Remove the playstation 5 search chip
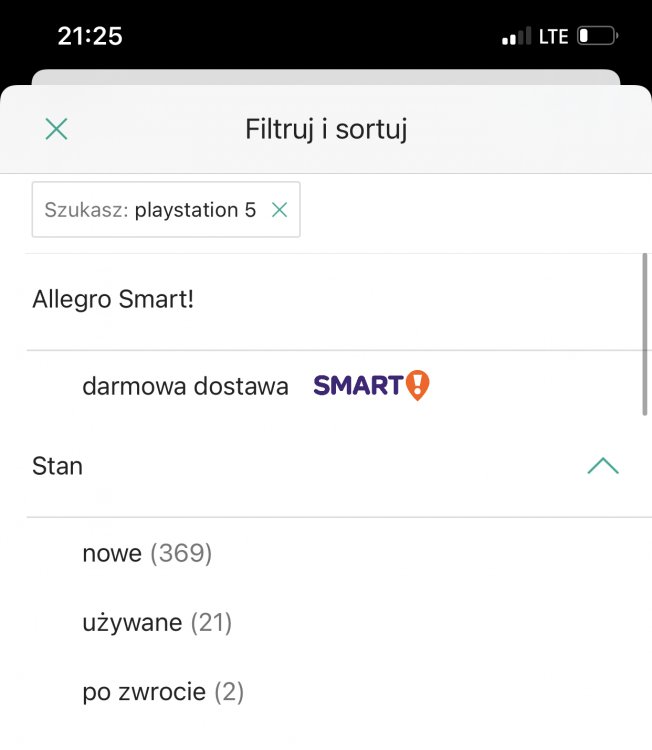Screen dimensions: 652x750 click(280, 210)
